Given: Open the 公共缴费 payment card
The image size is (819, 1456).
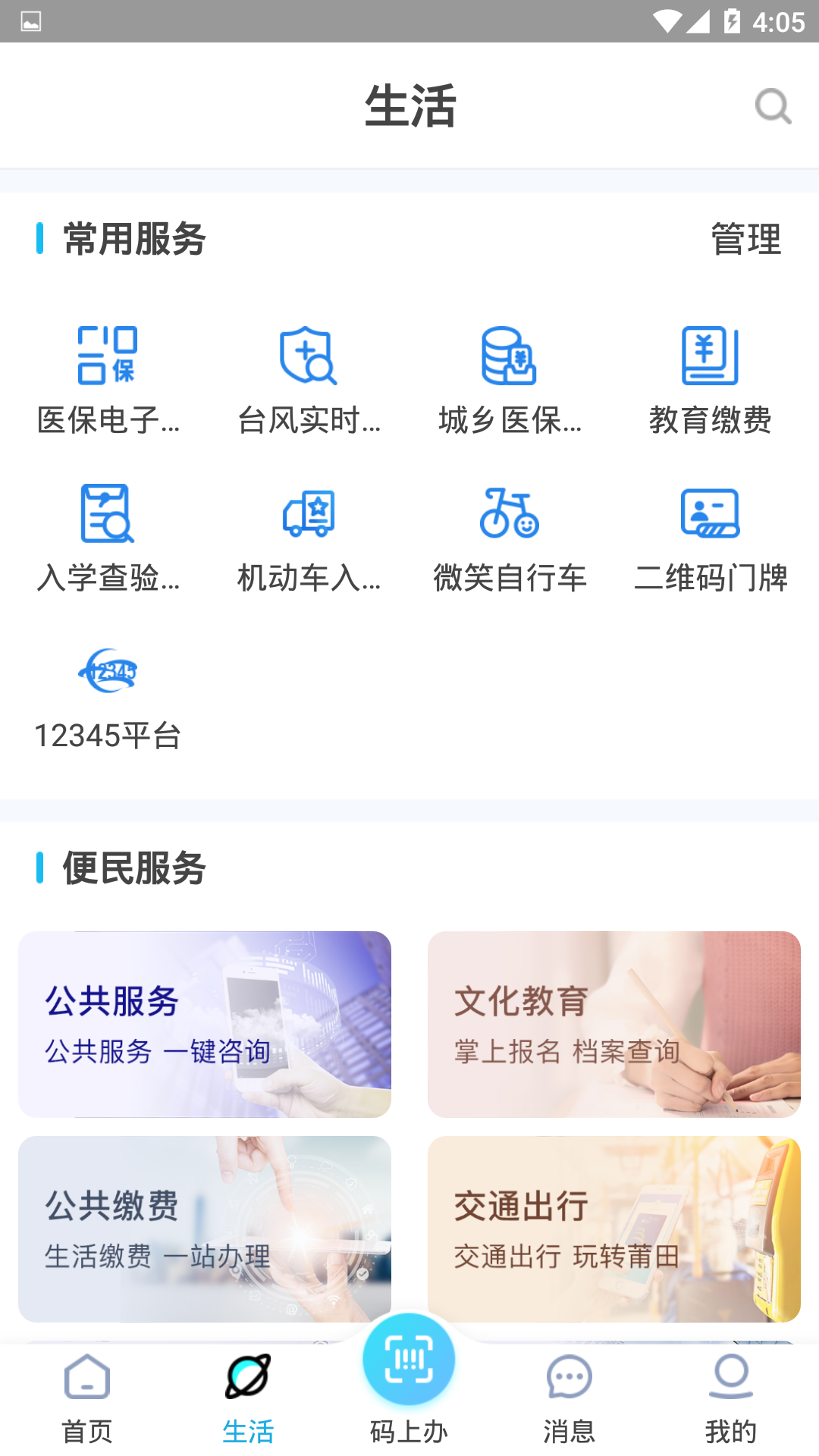Looking at the screenshot, I should [204, 1228].
